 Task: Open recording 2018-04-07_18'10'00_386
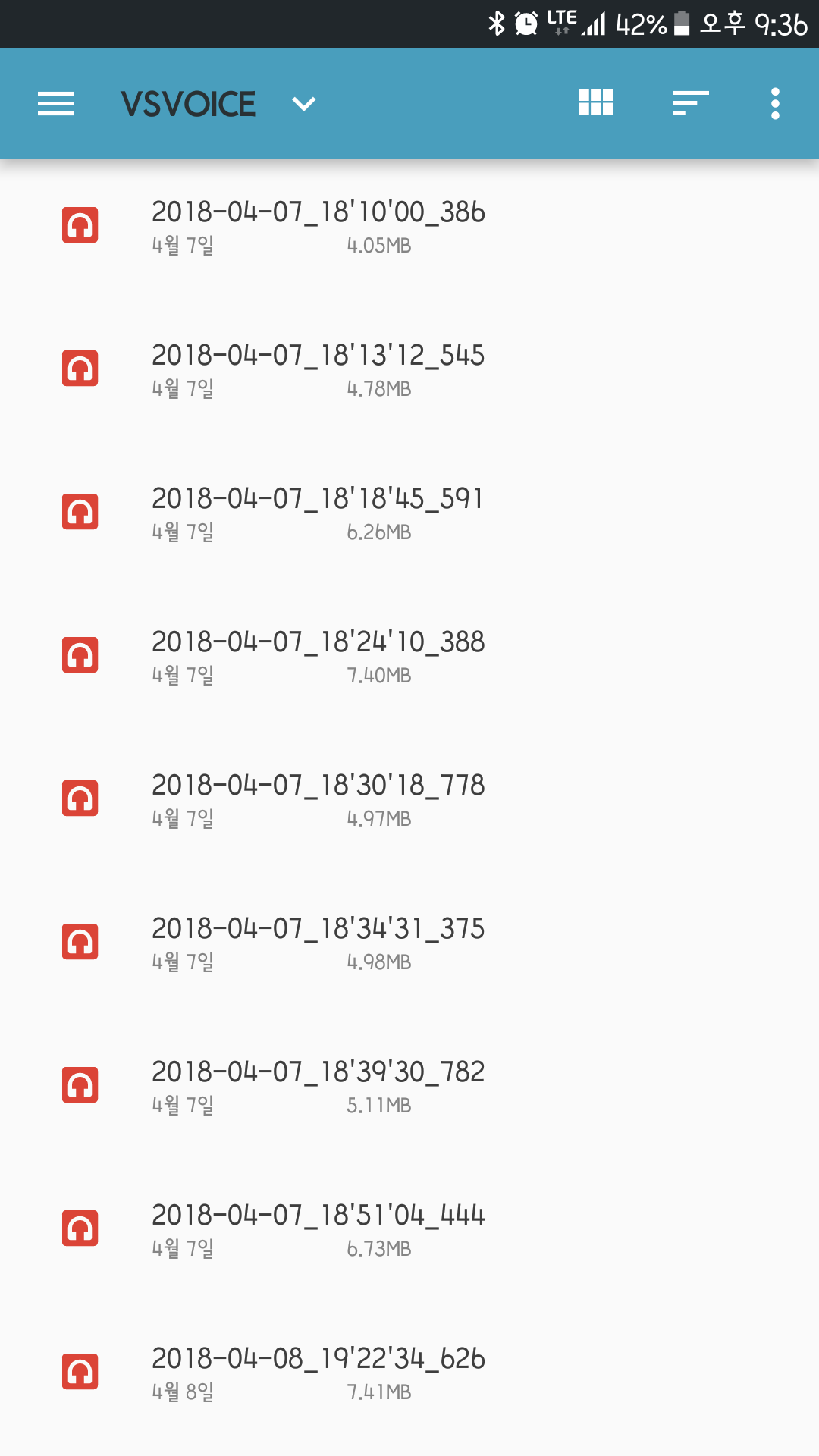tap(409, 226)
